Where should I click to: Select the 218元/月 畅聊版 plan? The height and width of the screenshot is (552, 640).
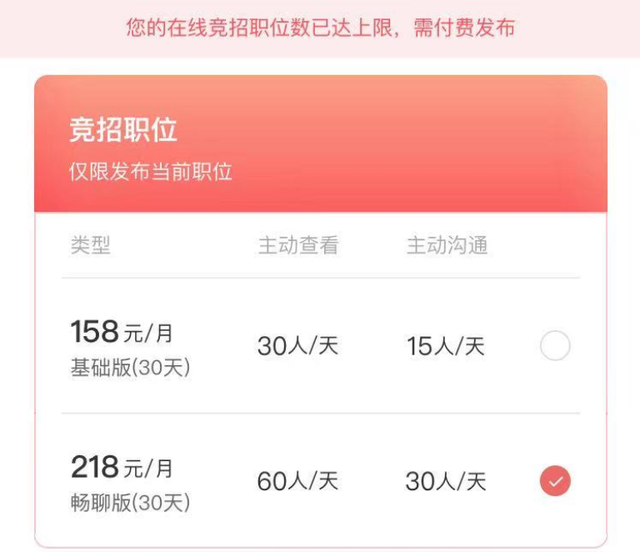tap(555, 482)
